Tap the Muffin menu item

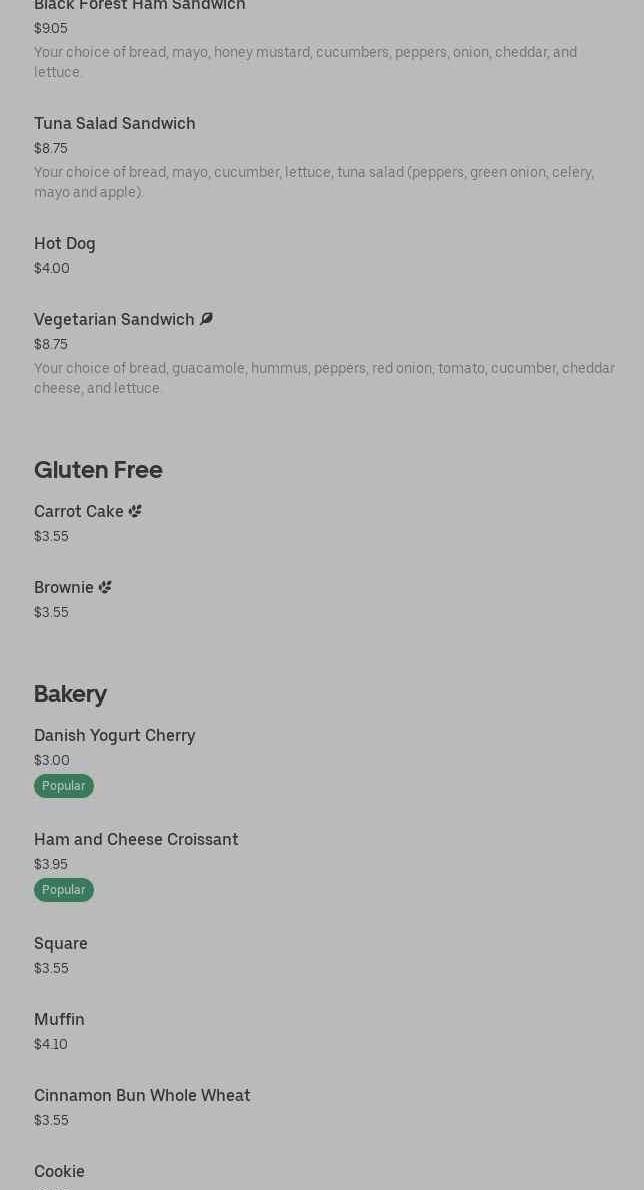click(x=60, y=1020)
